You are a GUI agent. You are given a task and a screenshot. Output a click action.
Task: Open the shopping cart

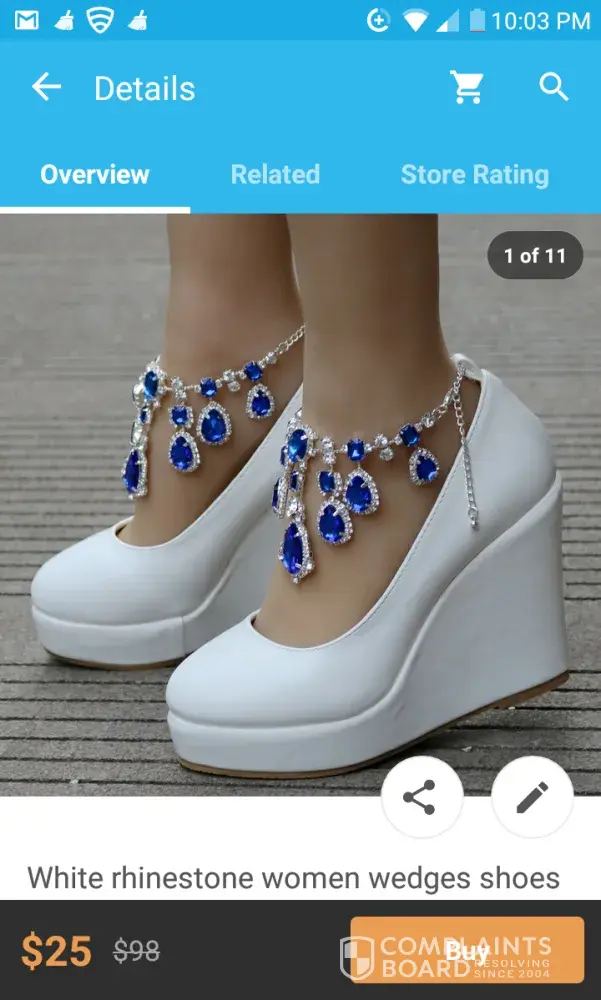pos(467,88)
